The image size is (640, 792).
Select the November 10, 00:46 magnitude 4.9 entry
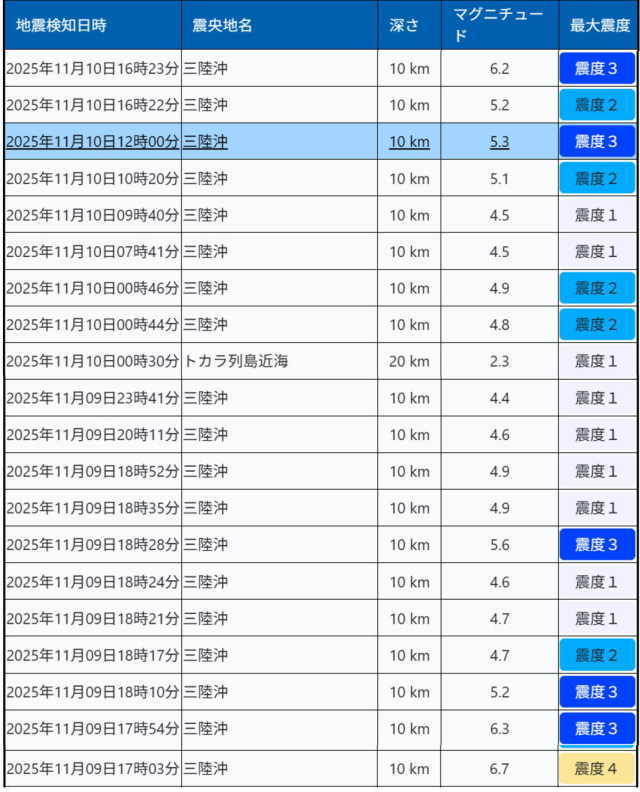[92, 288]
